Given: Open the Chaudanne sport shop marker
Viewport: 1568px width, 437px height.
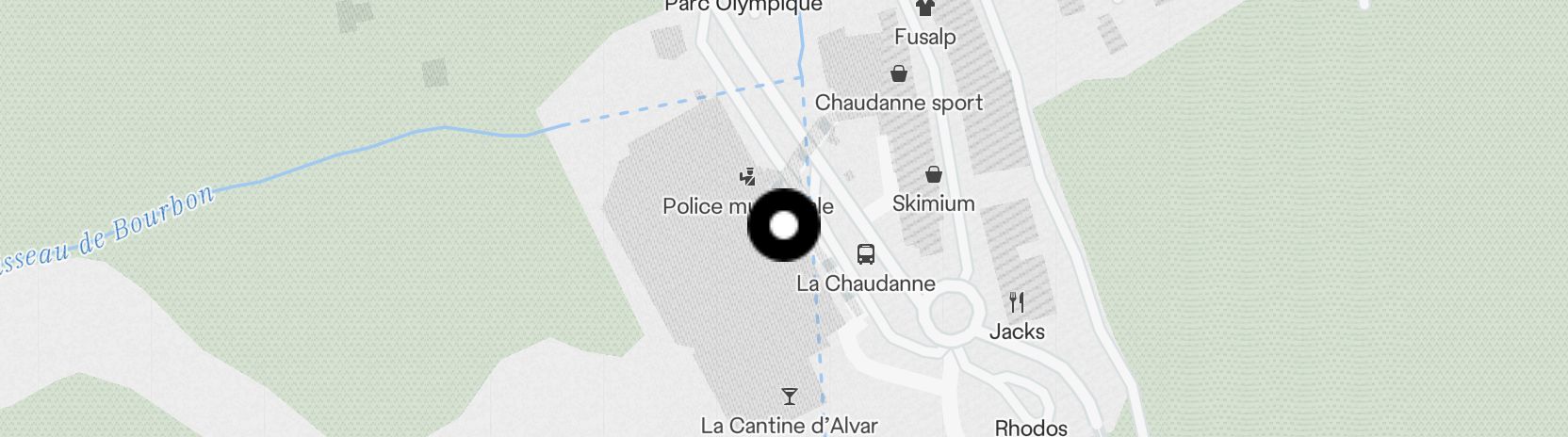Looking at the screenshot, I should pyautogui.click(x=899, y=74).
